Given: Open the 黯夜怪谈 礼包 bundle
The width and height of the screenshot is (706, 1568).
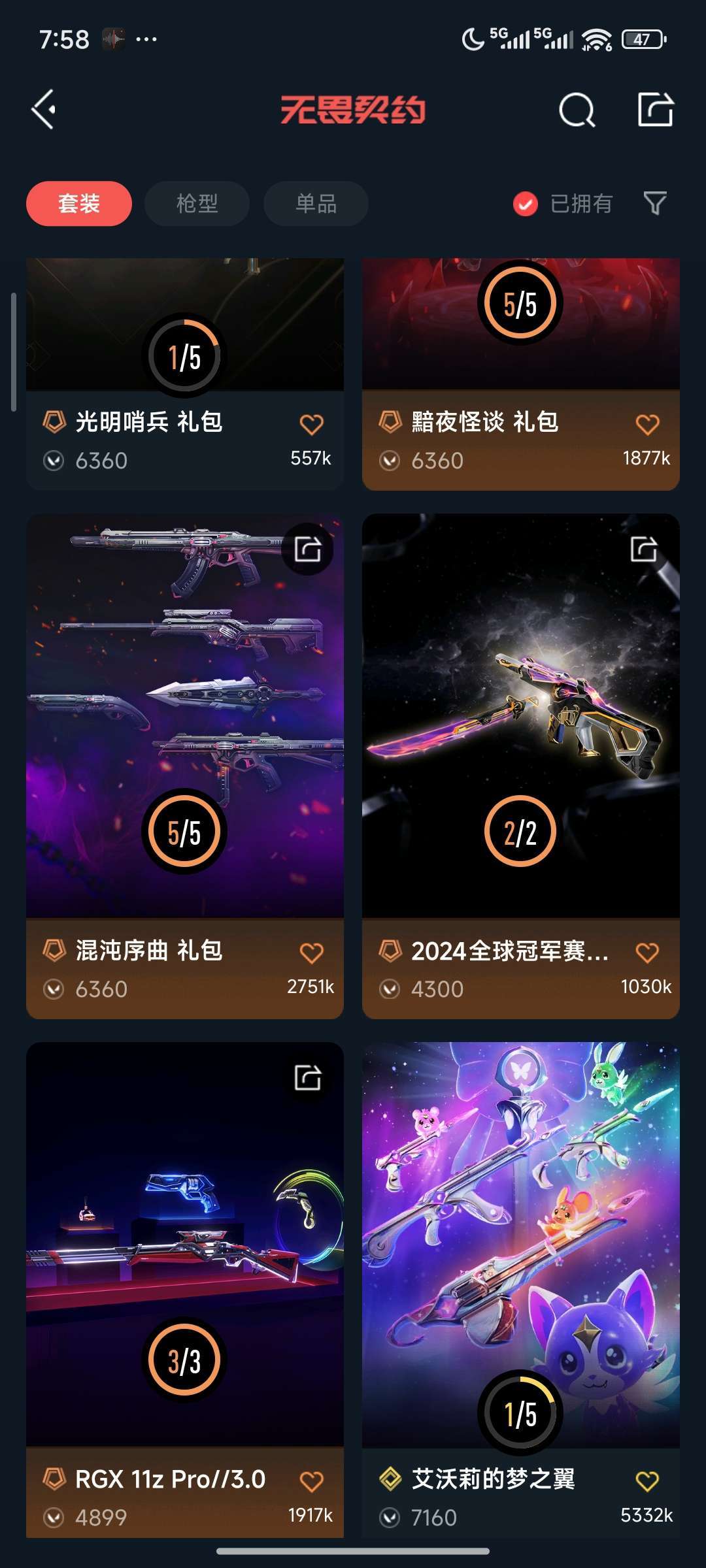Looking at the screenshot, I should (521, 327).
